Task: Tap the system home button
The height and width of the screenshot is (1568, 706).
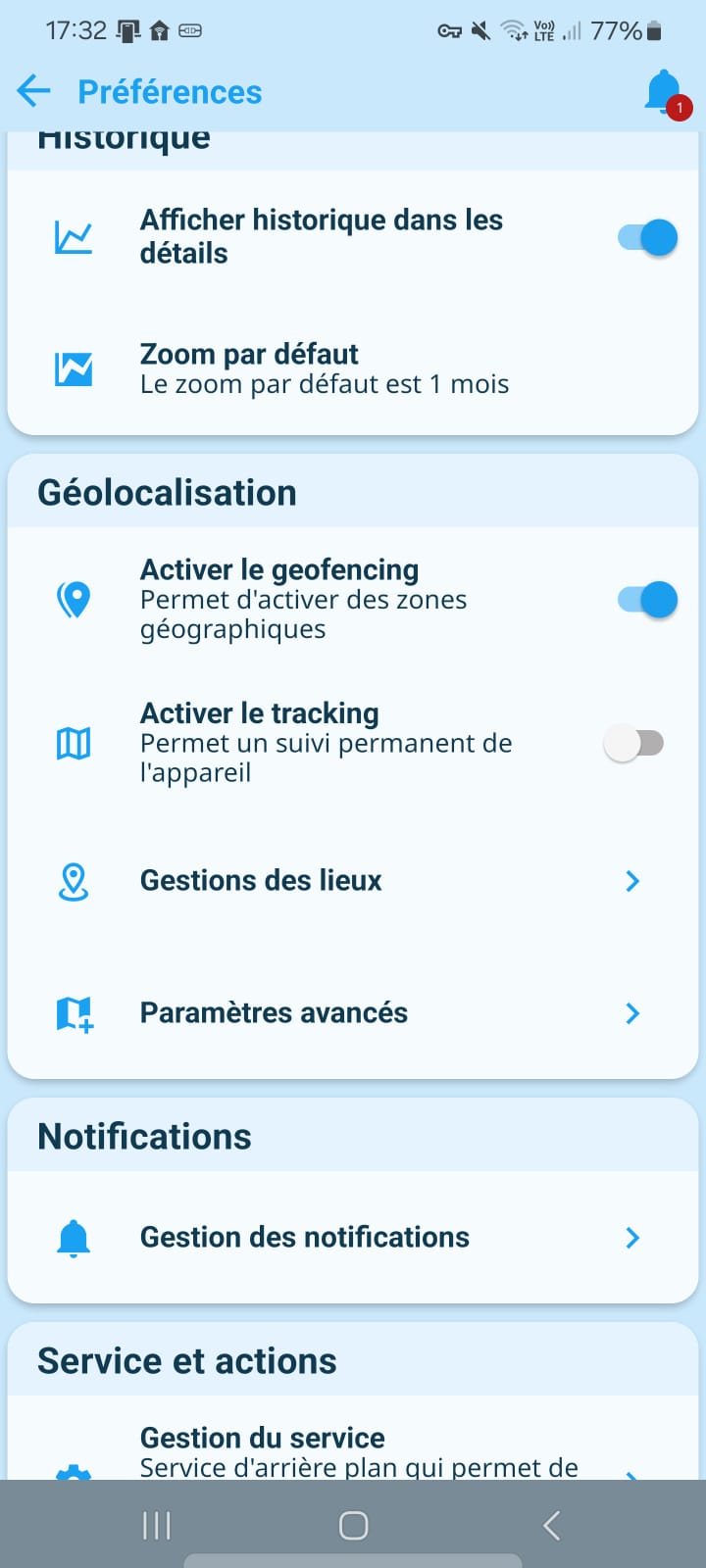Action: pyautogui.click(x=353, y=1525)
